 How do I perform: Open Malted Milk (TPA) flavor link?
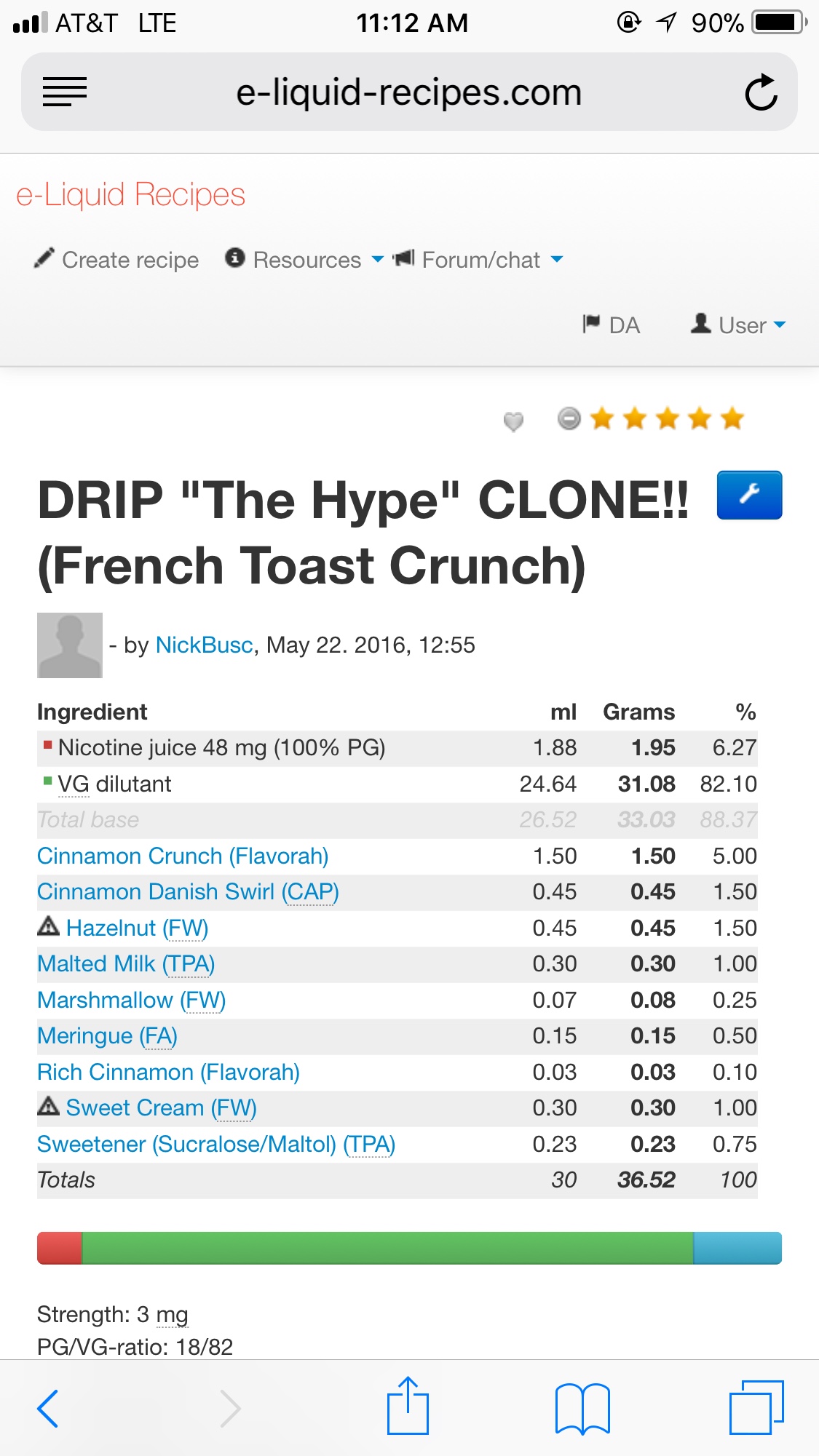pyautogui.click(x=126, y=963)
